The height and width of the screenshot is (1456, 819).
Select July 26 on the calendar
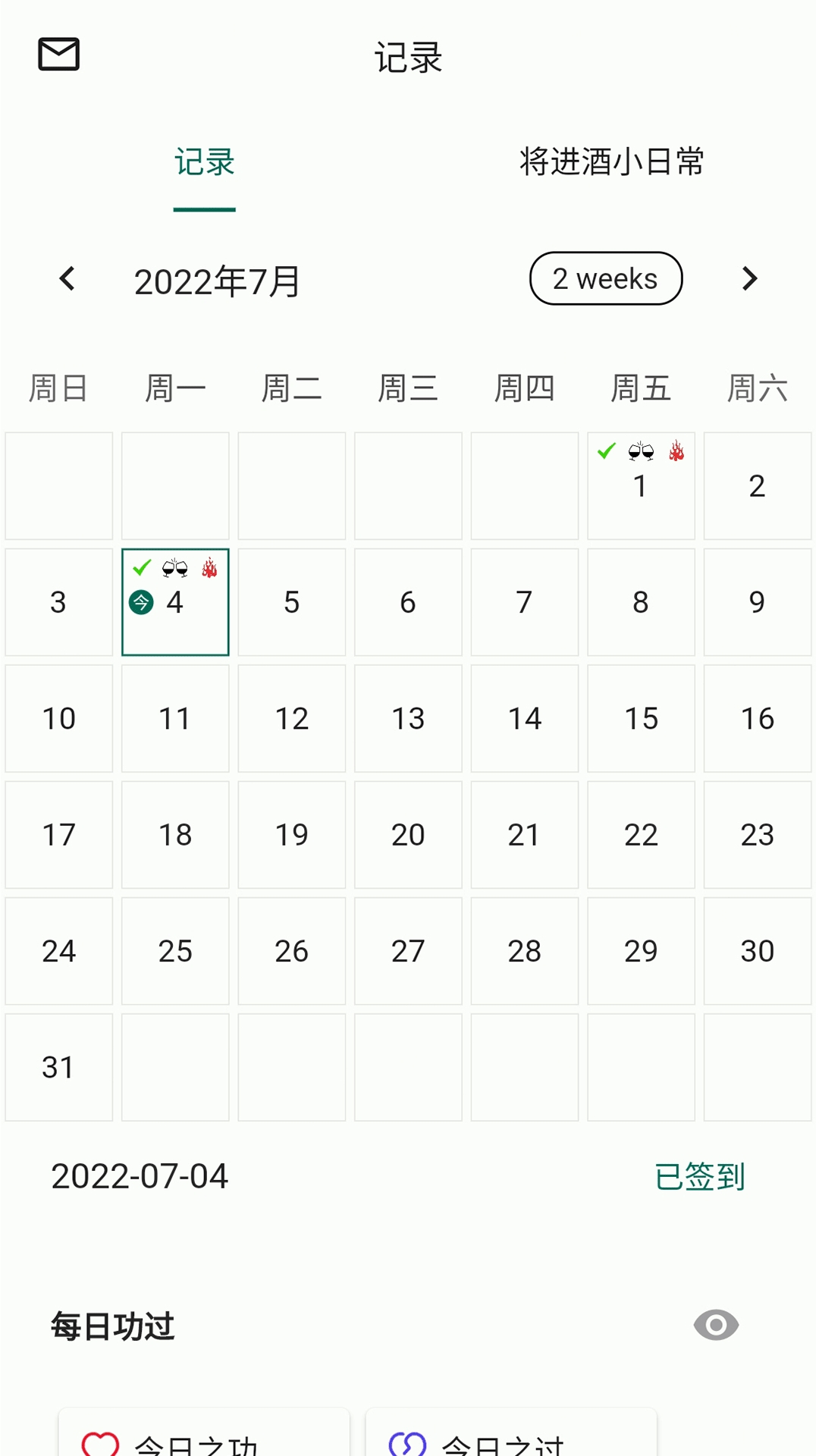click(x=292, y=951)
